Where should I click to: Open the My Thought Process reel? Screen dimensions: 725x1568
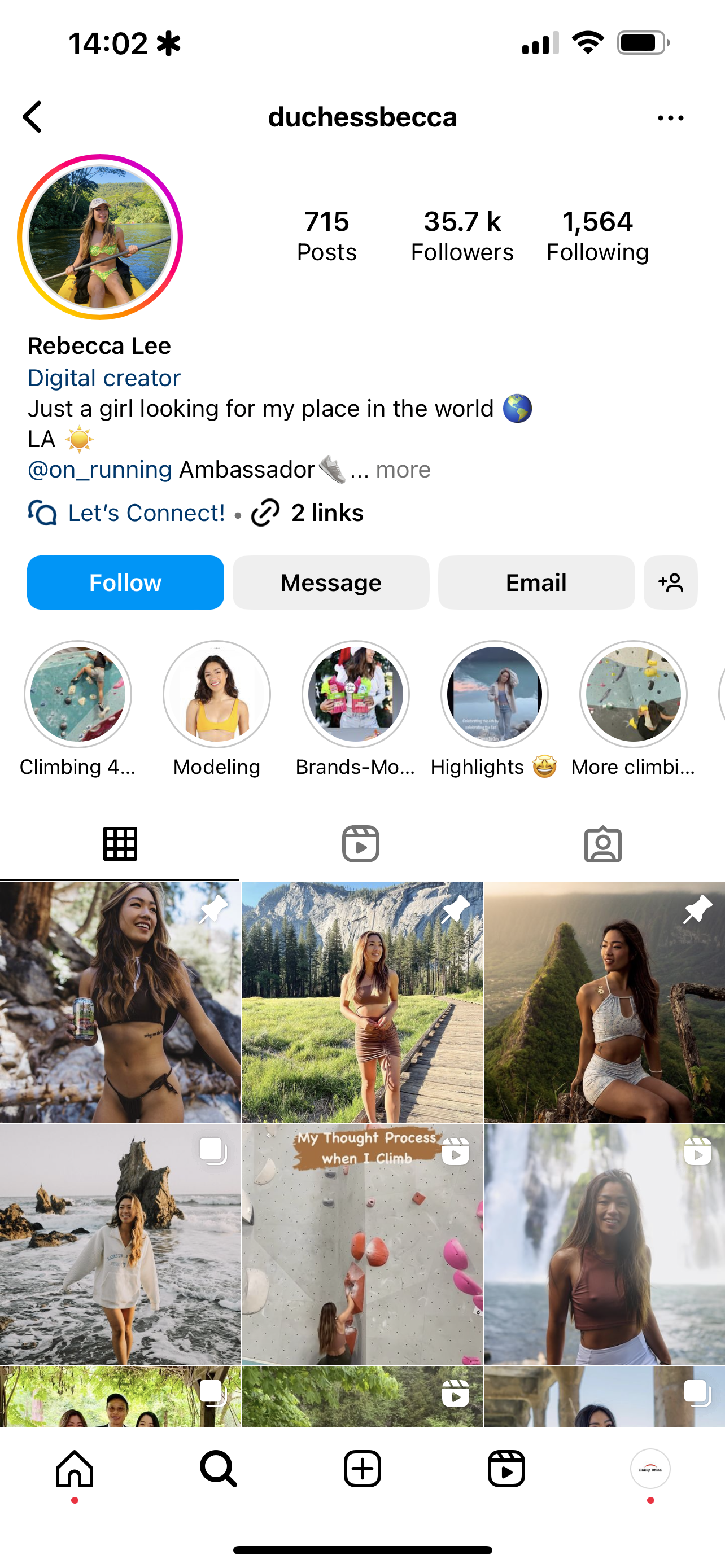point(362,1244)
